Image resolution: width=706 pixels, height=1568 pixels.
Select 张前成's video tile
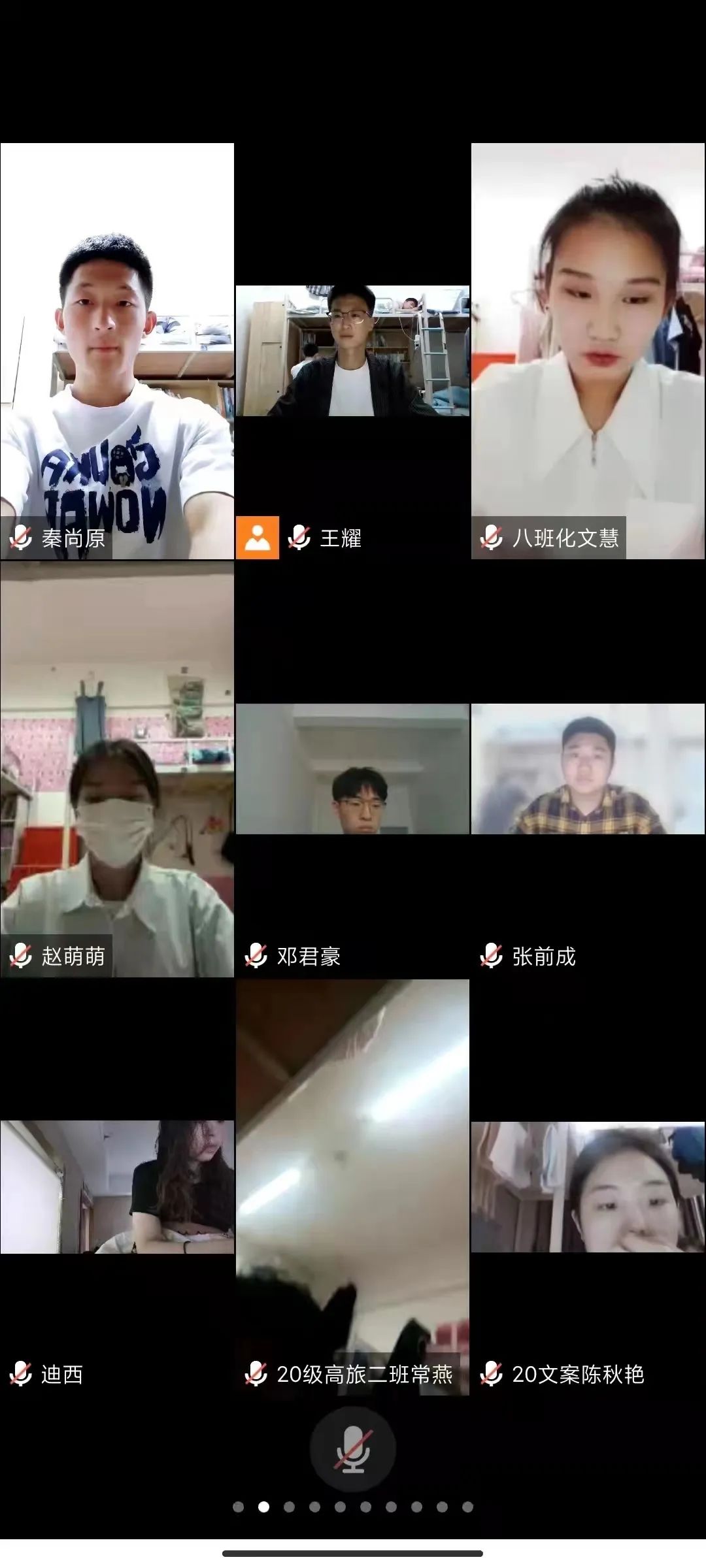[x=588, y=769]
